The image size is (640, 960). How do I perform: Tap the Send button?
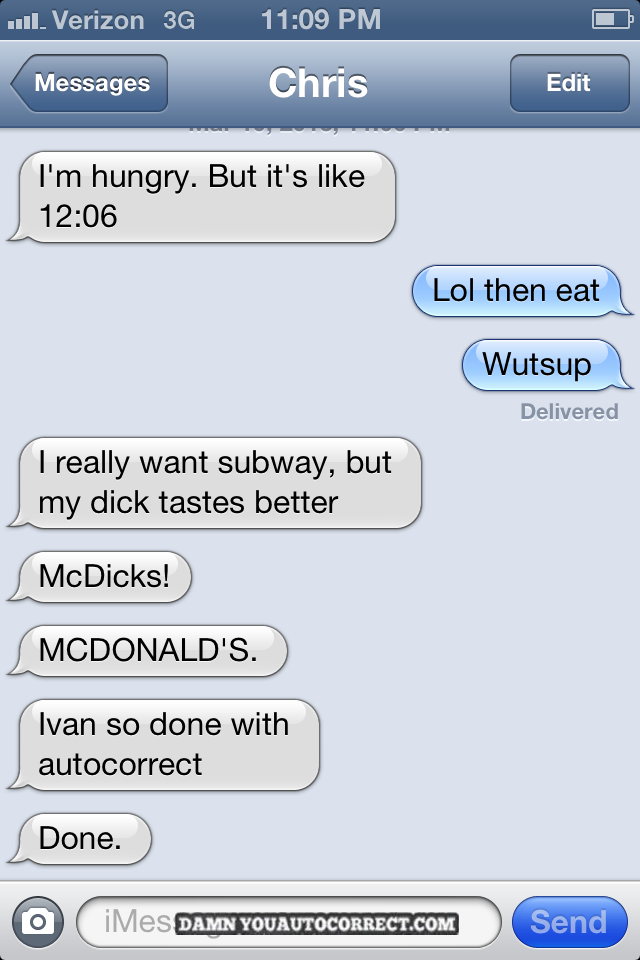(x=568, y=922)
